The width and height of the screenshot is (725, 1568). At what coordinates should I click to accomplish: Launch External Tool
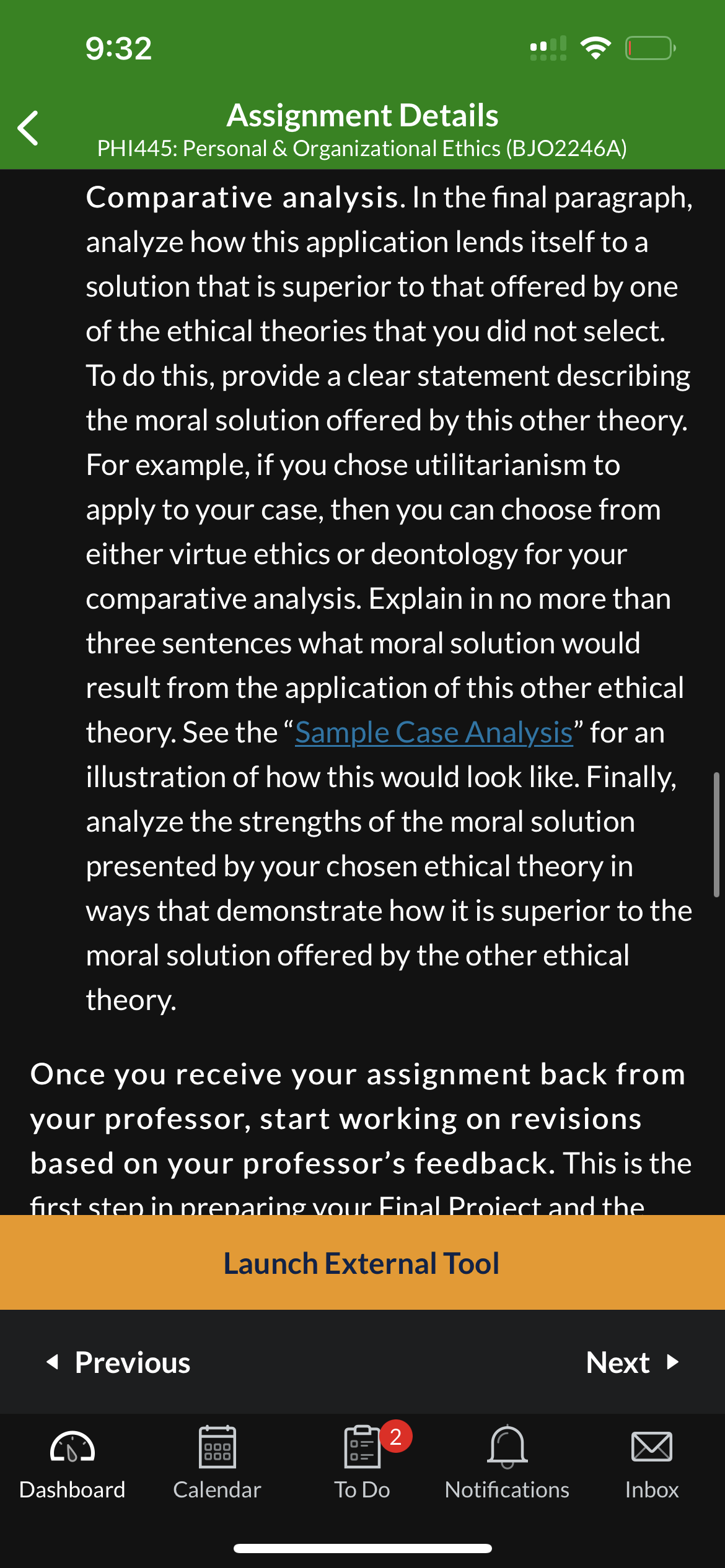pos(362,1263)
